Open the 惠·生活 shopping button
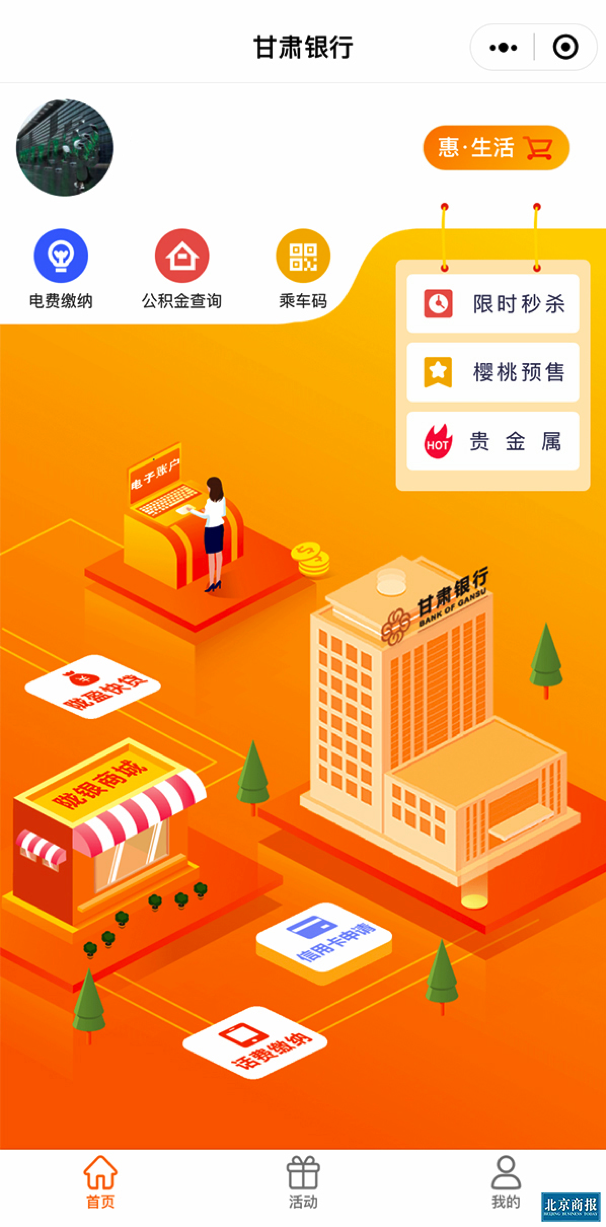 [x=496, y=148]
